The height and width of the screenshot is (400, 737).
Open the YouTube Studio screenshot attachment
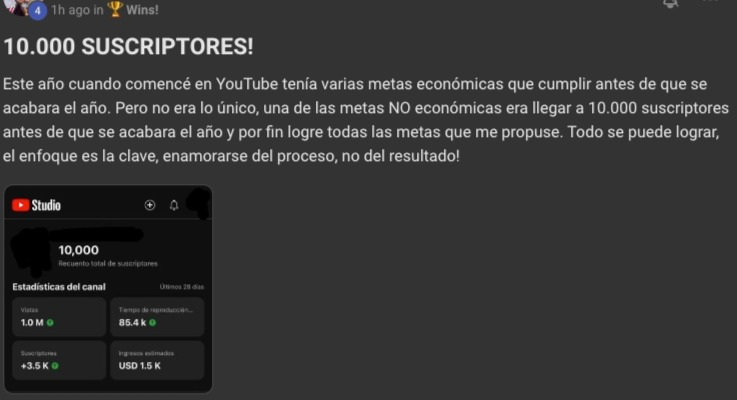108,288
